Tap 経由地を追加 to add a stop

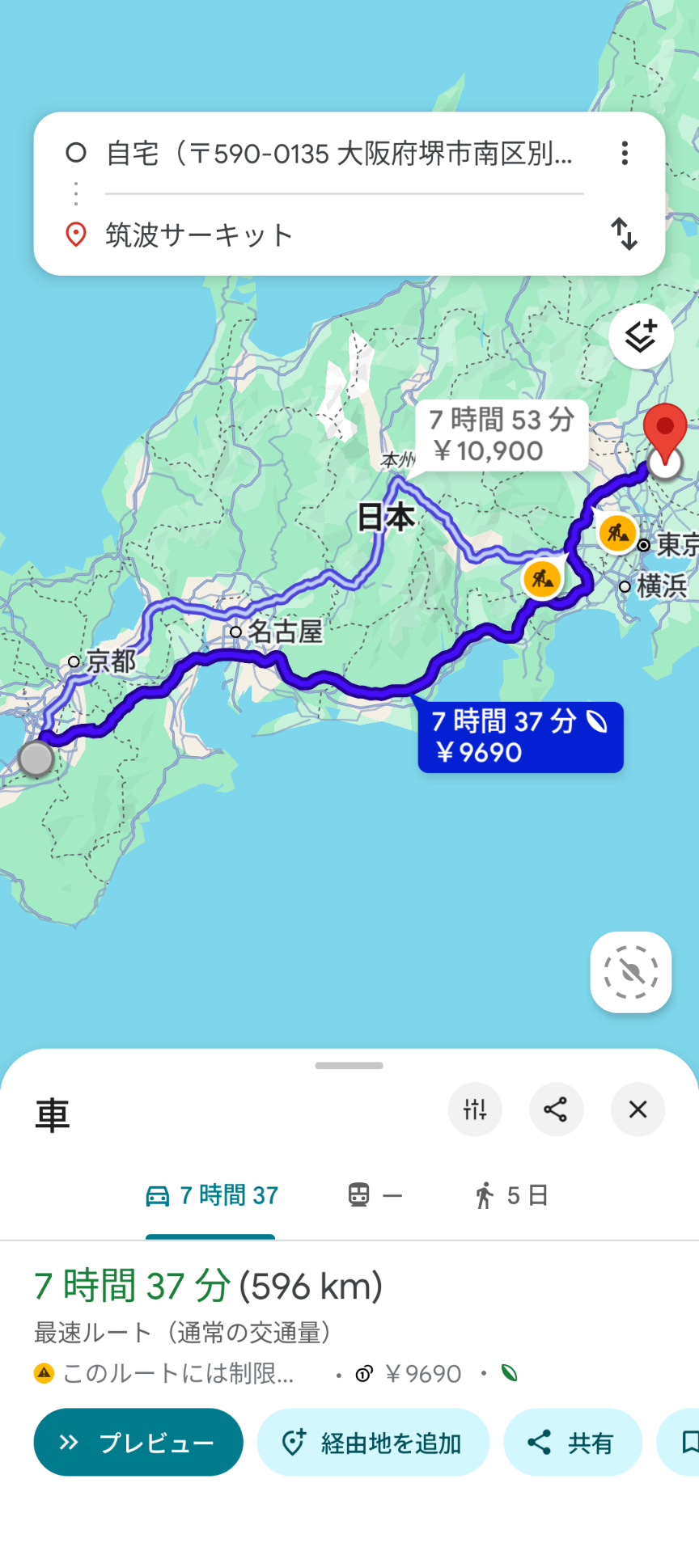(x=373, y=1442)
